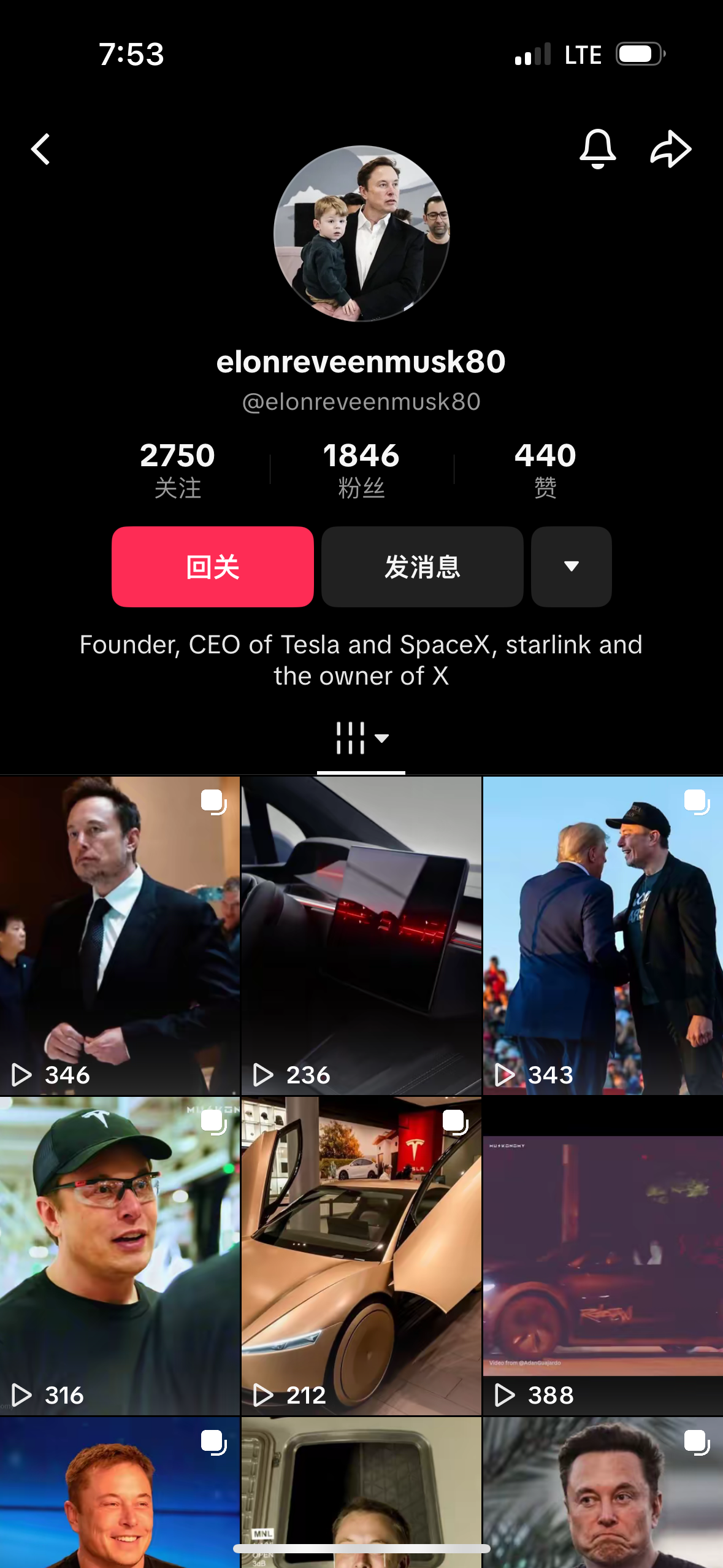The width and height of the screenshot is (723, 1568).
Task: Open the notifications bell for this profile
Action: (597, 149)
